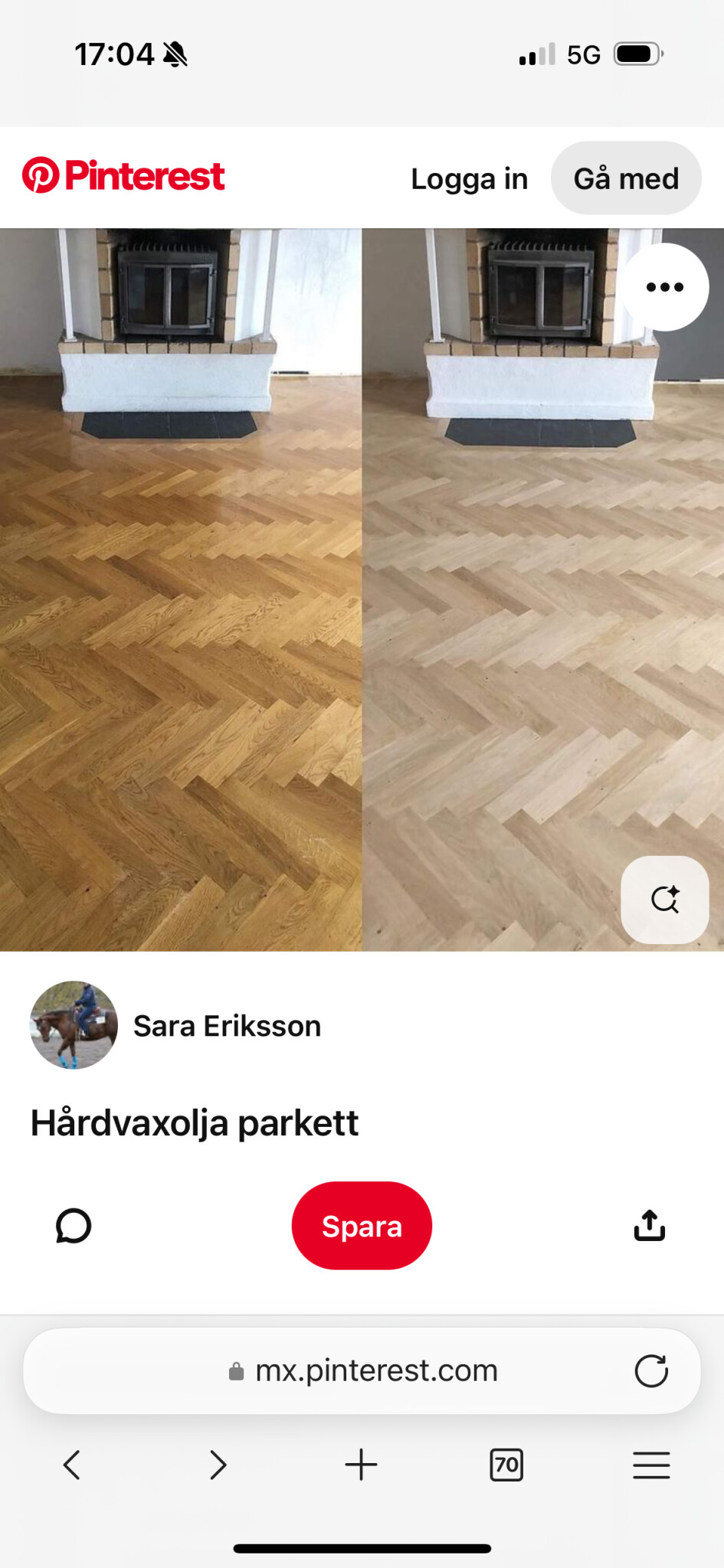The image size is (724, 1568).
Task: Tap Logga in to sign in
Action: click(469, 178)
